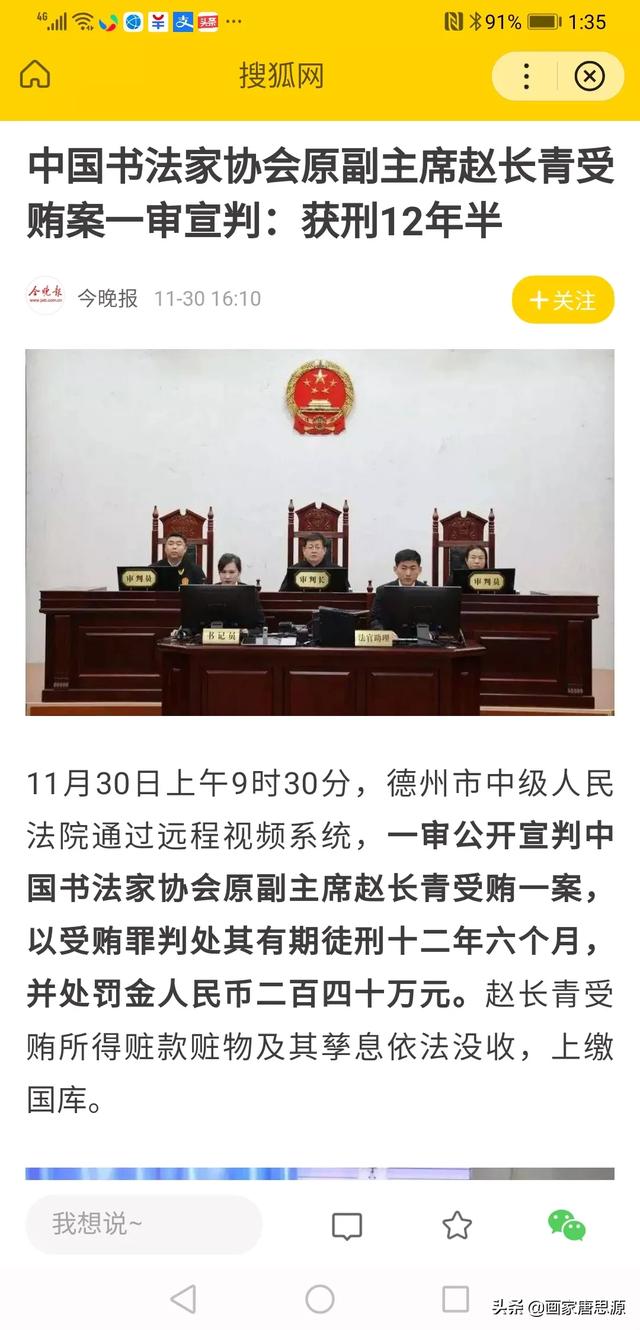Tap the 我想说 comment input box
The width and height of the screenshot is (640, 1330).
143,1224
